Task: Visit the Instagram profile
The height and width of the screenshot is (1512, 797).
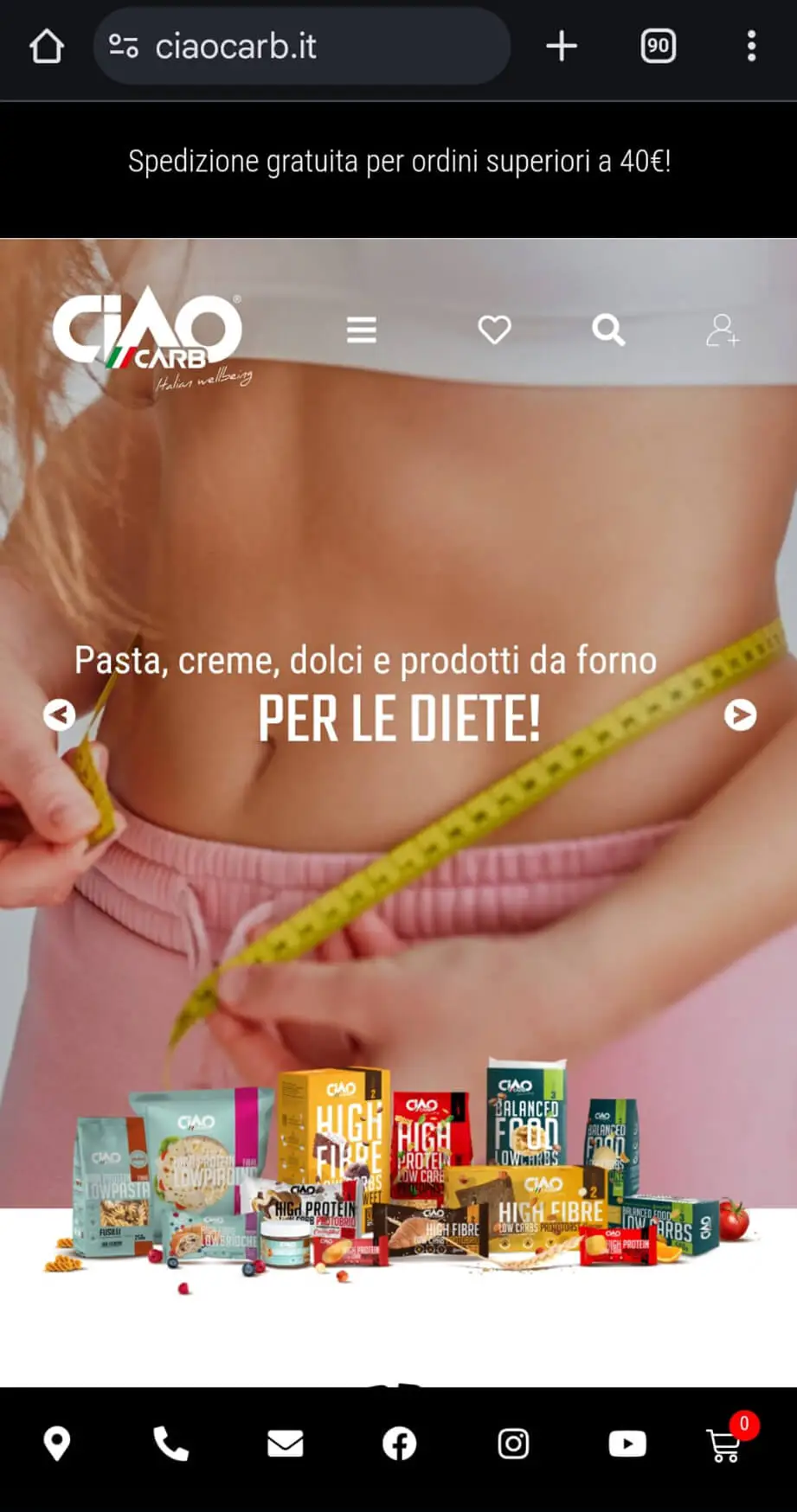Action: (513, 1444)
